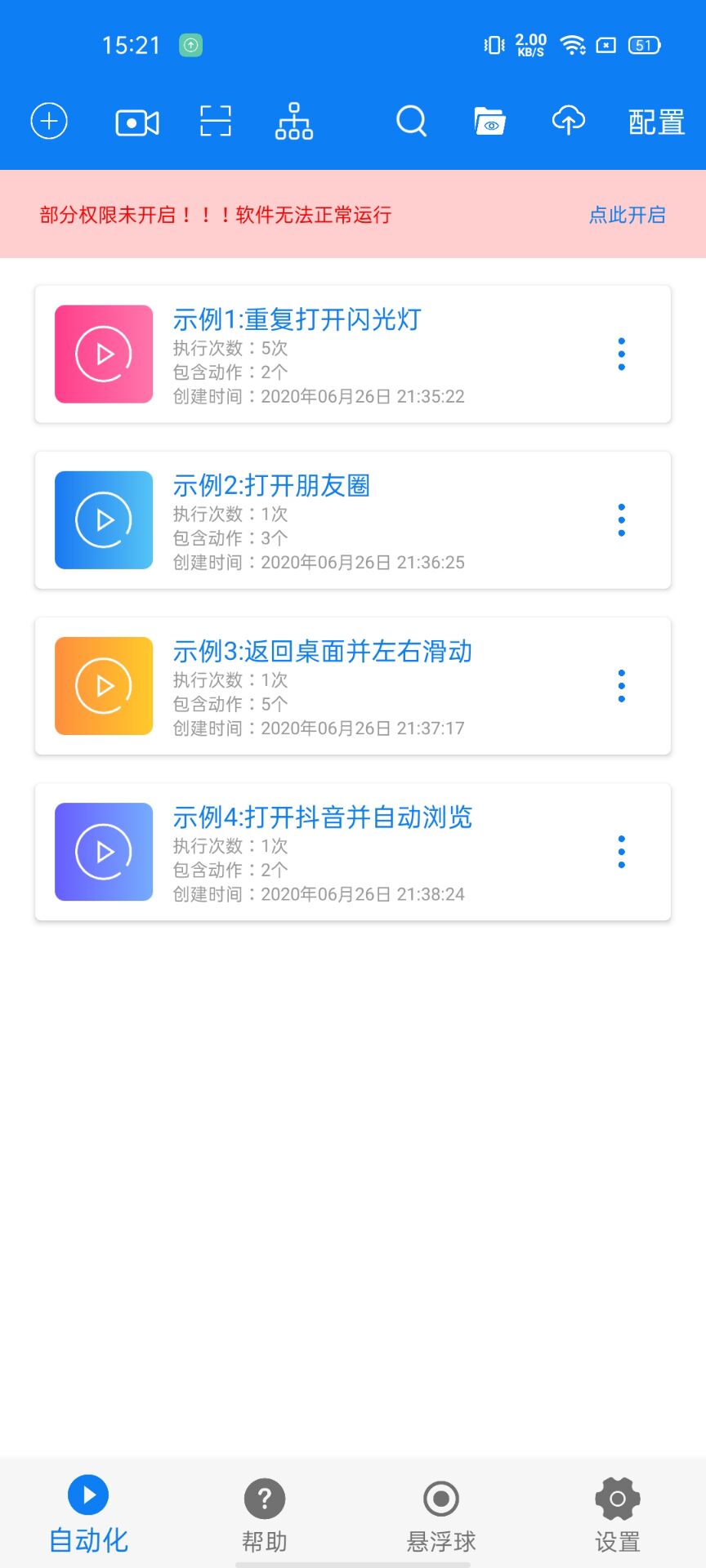706x1568 pixels.
Task: Open overflow menu for 示例2
Action: pyautogui.click(x=622, y=520)
